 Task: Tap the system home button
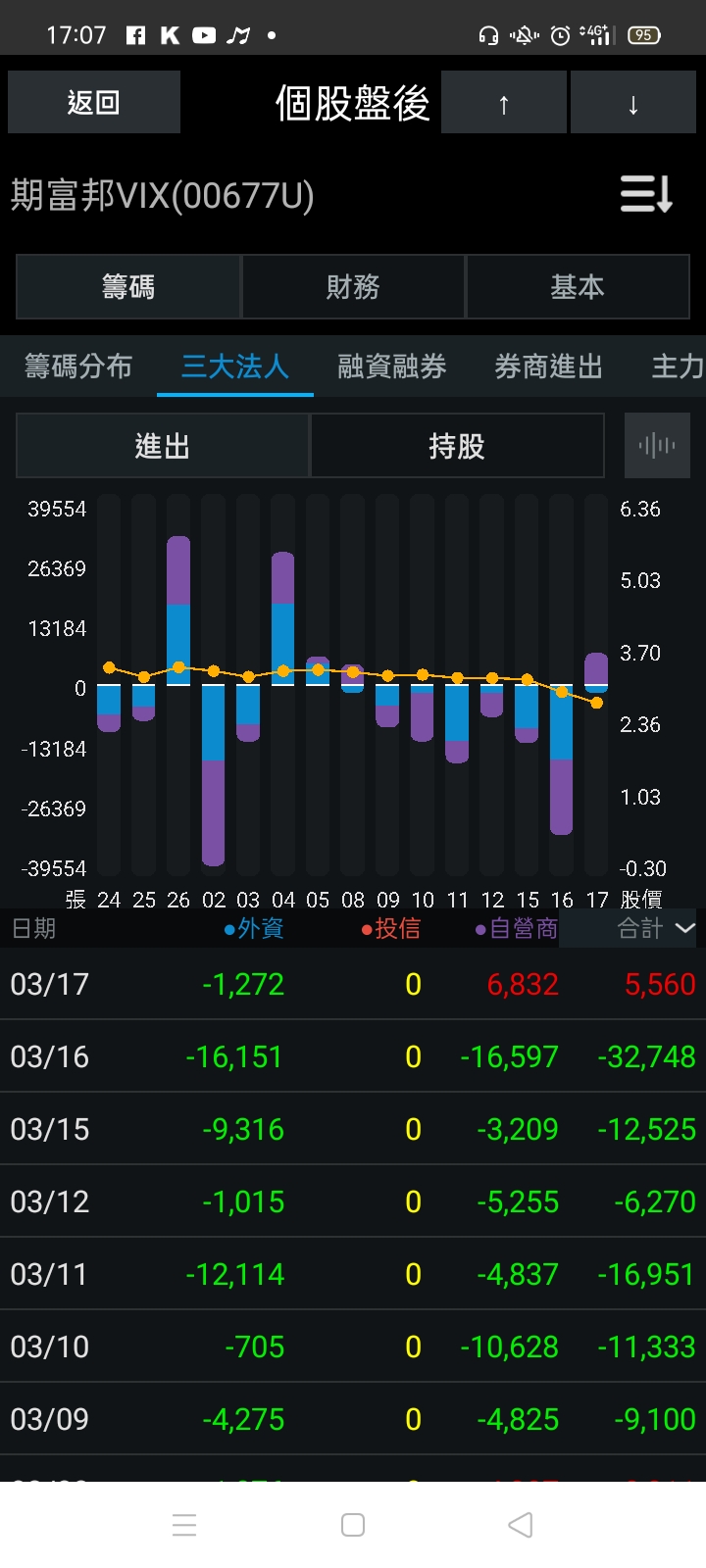click(353, 1525)
